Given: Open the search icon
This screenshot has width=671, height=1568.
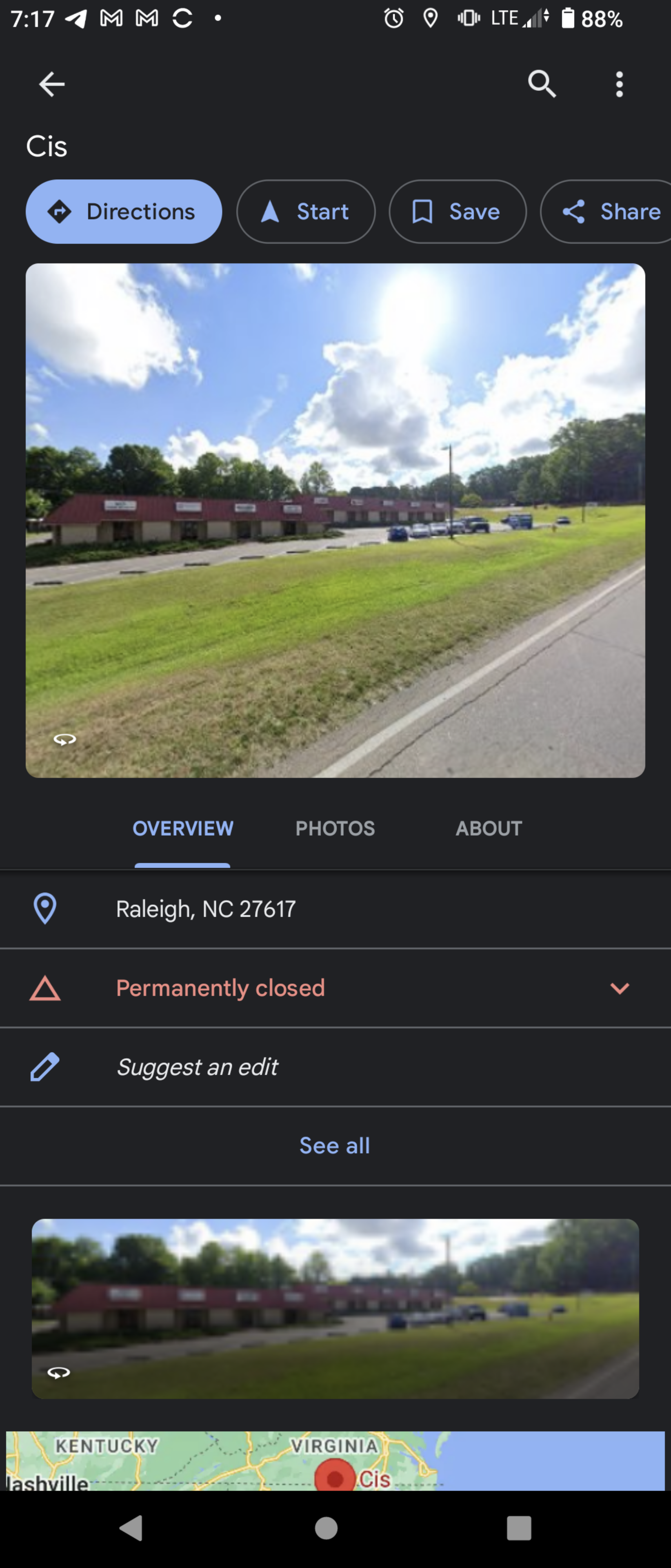Looking at the screenshot, I should [x=542, y=84].
